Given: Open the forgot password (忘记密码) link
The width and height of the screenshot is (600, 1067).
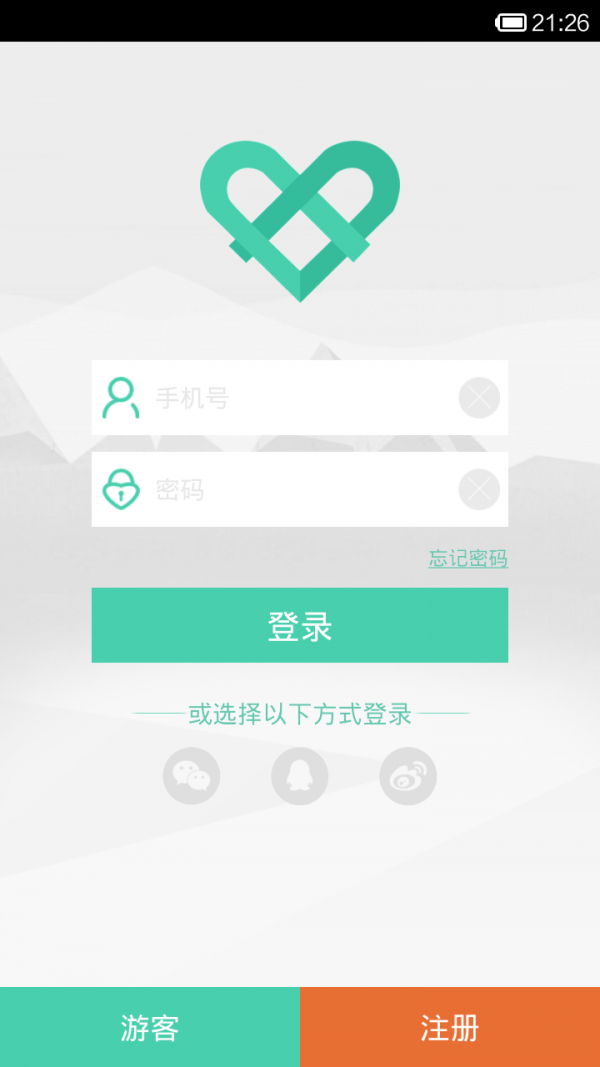Looking at the screenshot, I should pos(468,559).
